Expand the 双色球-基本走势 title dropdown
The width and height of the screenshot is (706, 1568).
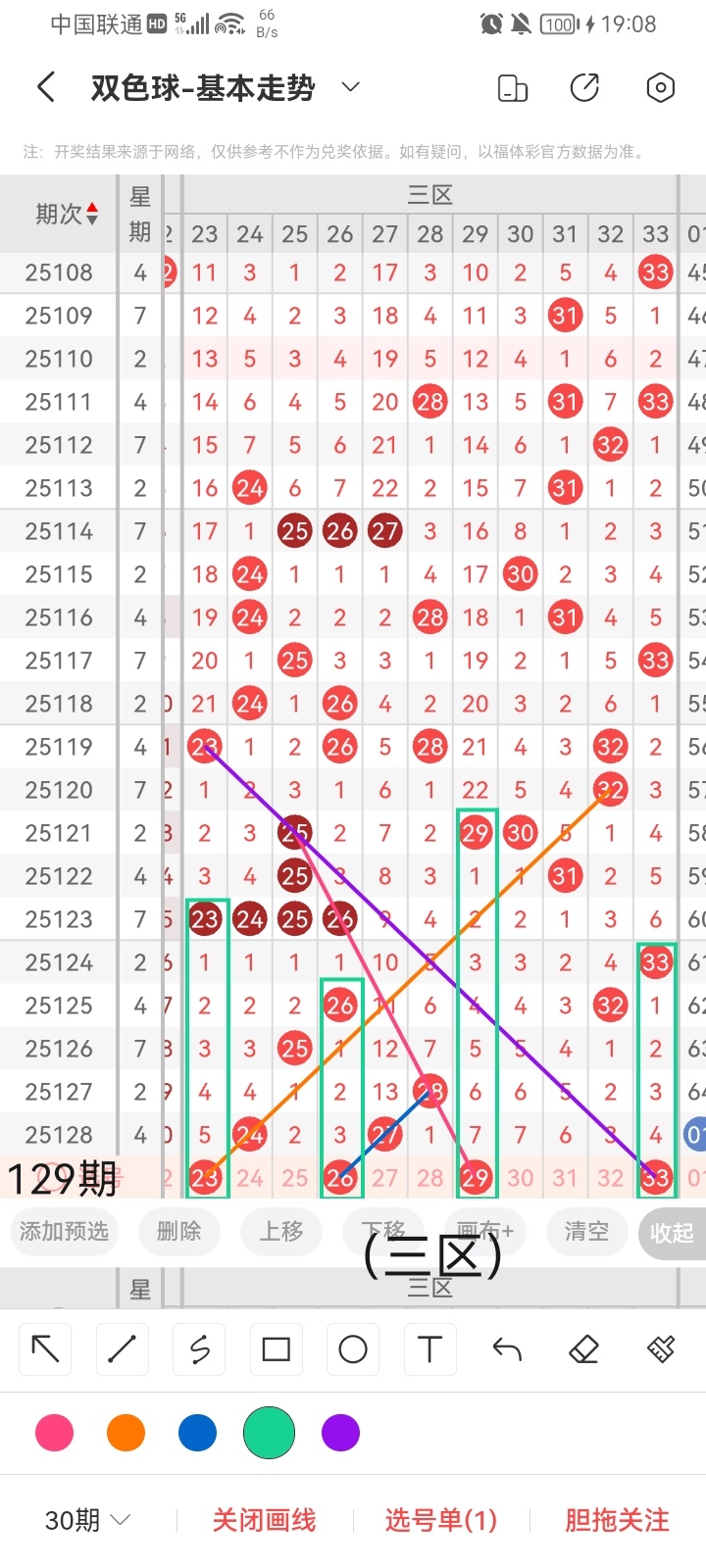coord(350,88)
